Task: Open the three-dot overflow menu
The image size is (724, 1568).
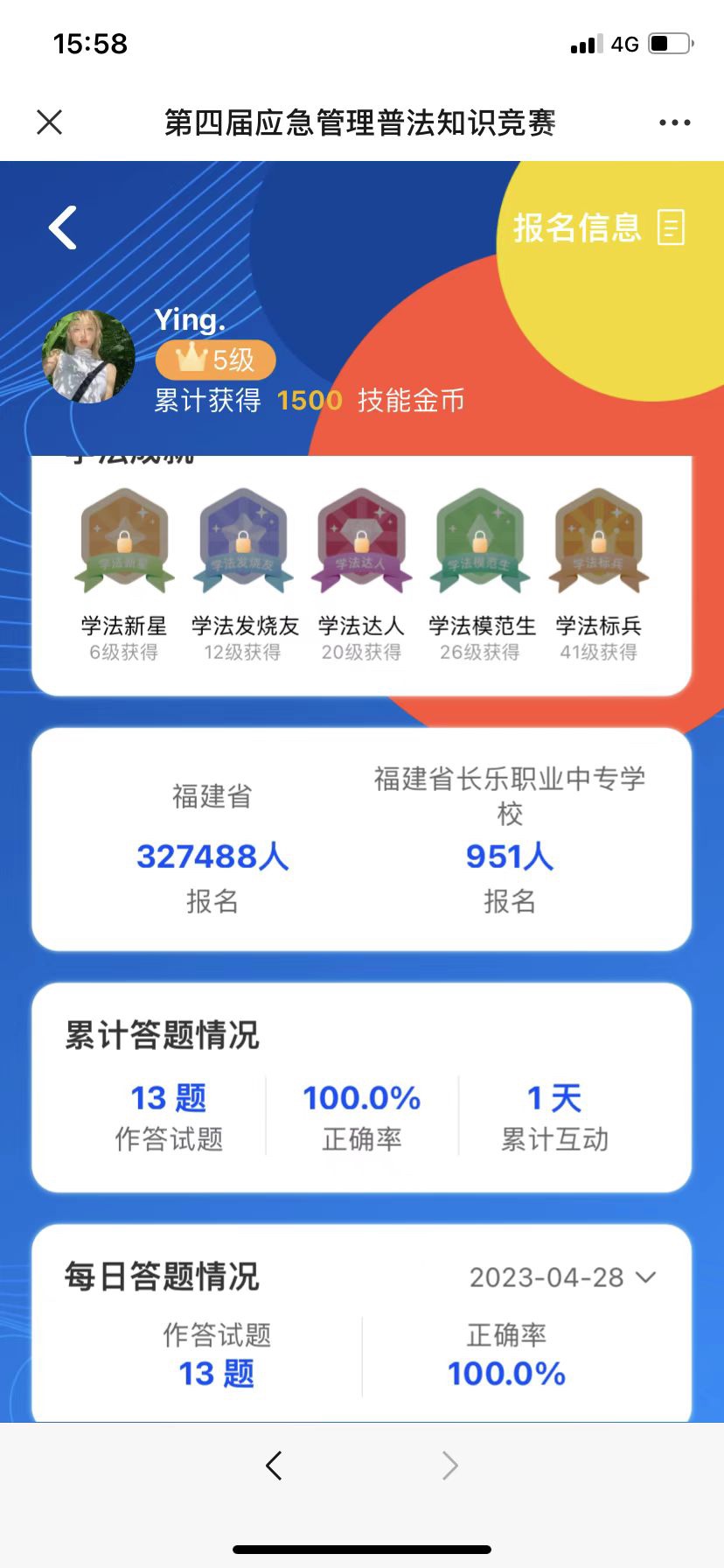Action: pos(674,122)
